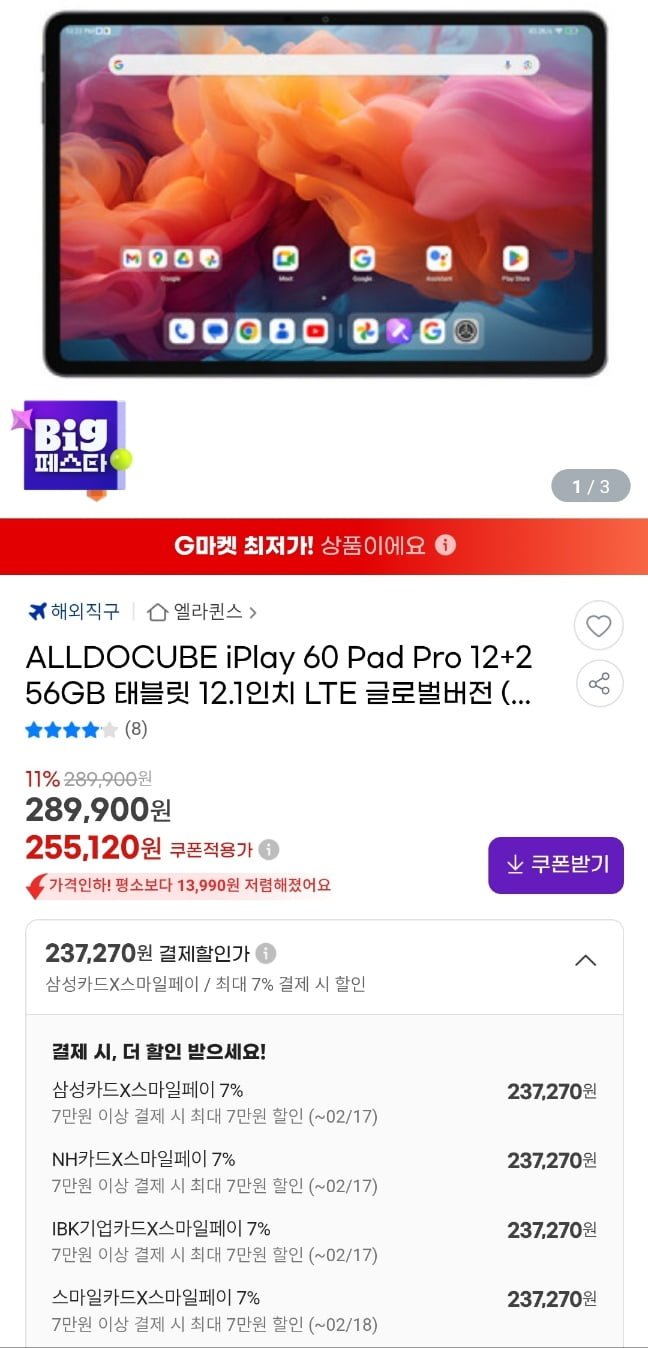This screenshot has width=648, height=1348.
Task: View info about G마켓 최저가 banner
Action: point(446,545)
